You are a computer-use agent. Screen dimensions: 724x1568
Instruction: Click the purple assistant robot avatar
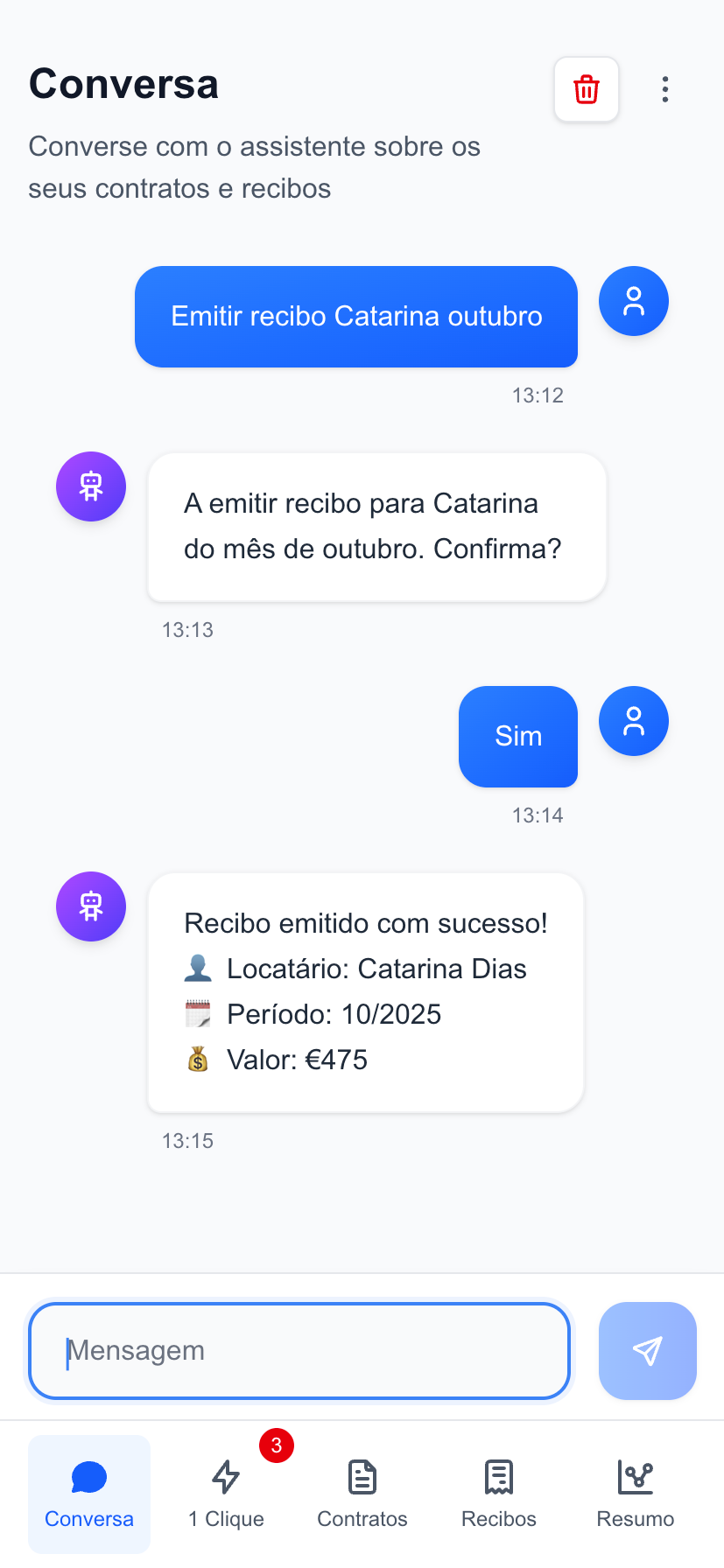click(90, 486)
